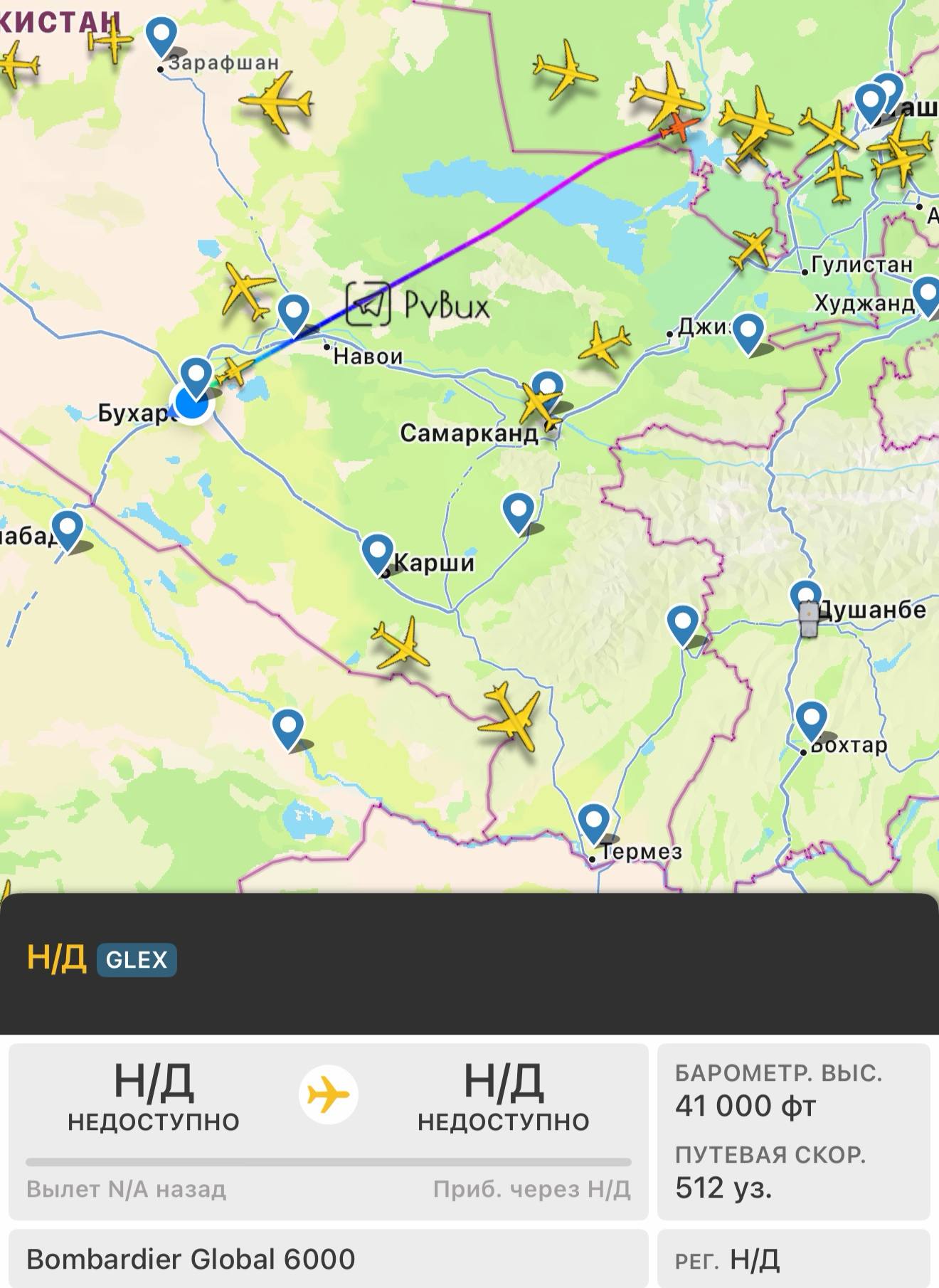Open the Худжанд airport pin

coord(928,295)
